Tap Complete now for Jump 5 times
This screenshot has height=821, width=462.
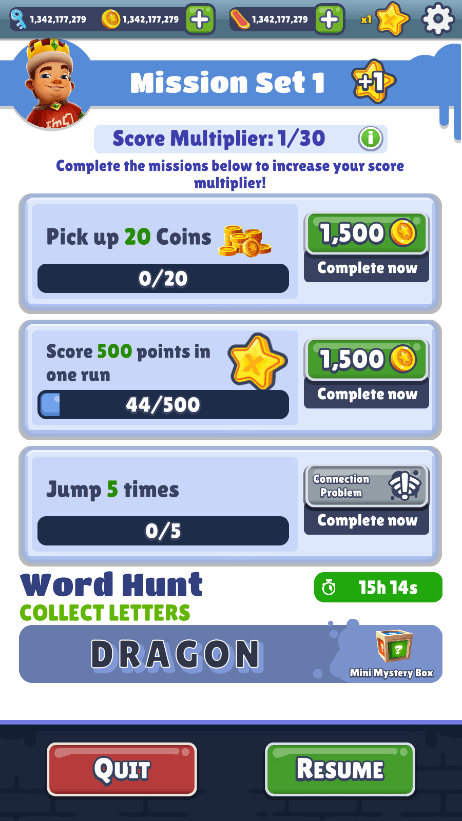366,500
